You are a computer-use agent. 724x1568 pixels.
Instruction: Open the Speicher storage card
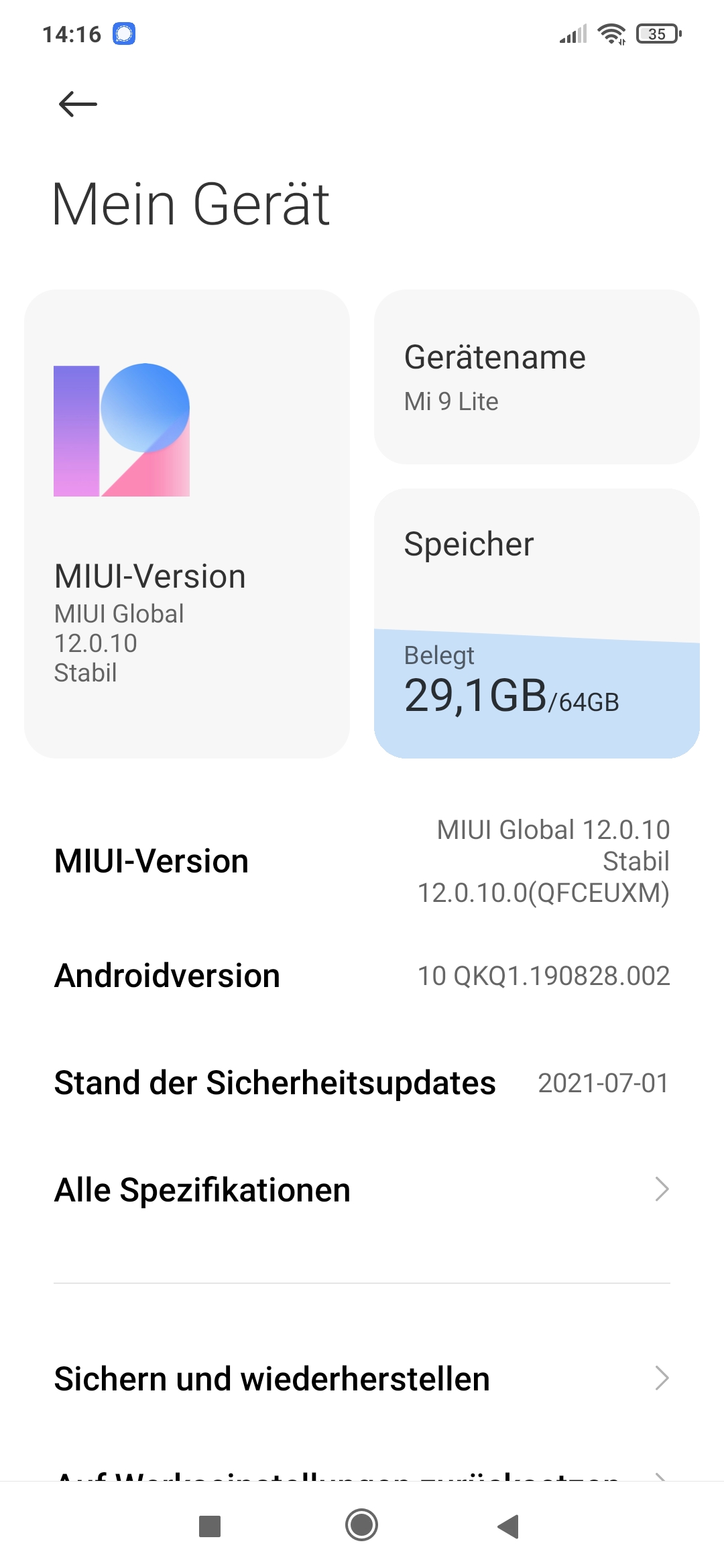point(536,623)
